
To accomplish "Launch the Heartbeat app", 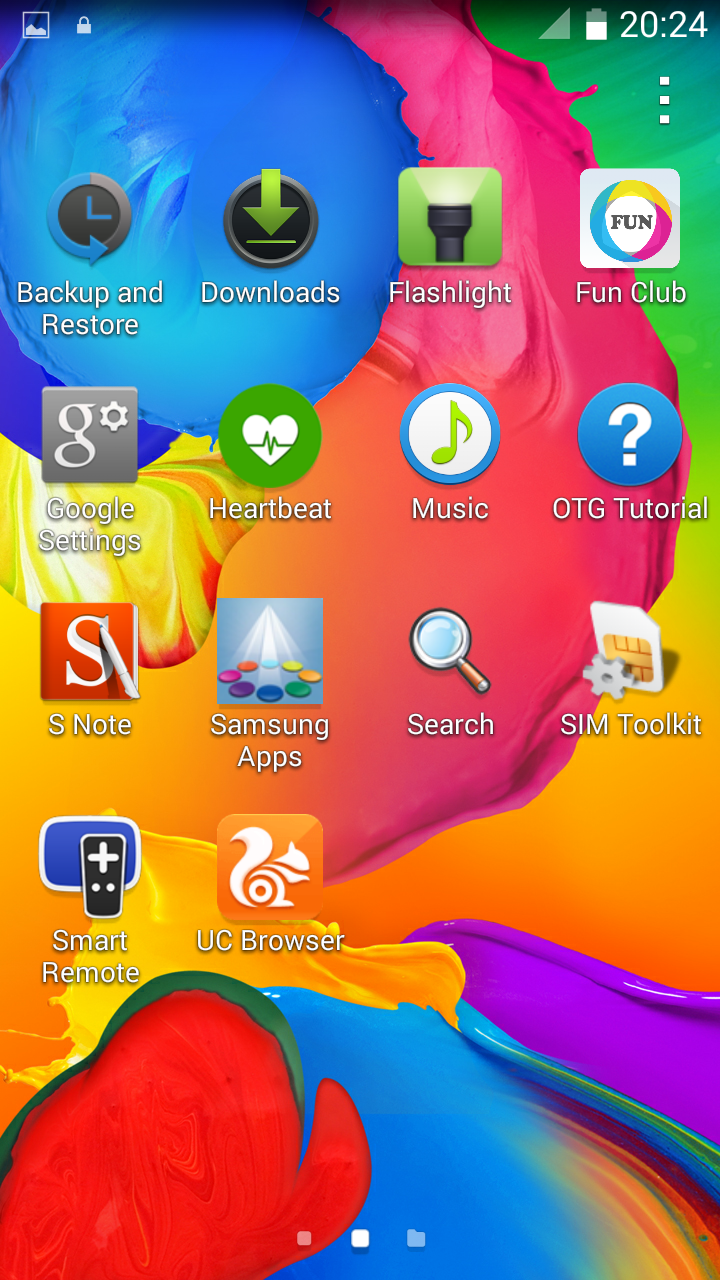I will click(x=270, y=436).
